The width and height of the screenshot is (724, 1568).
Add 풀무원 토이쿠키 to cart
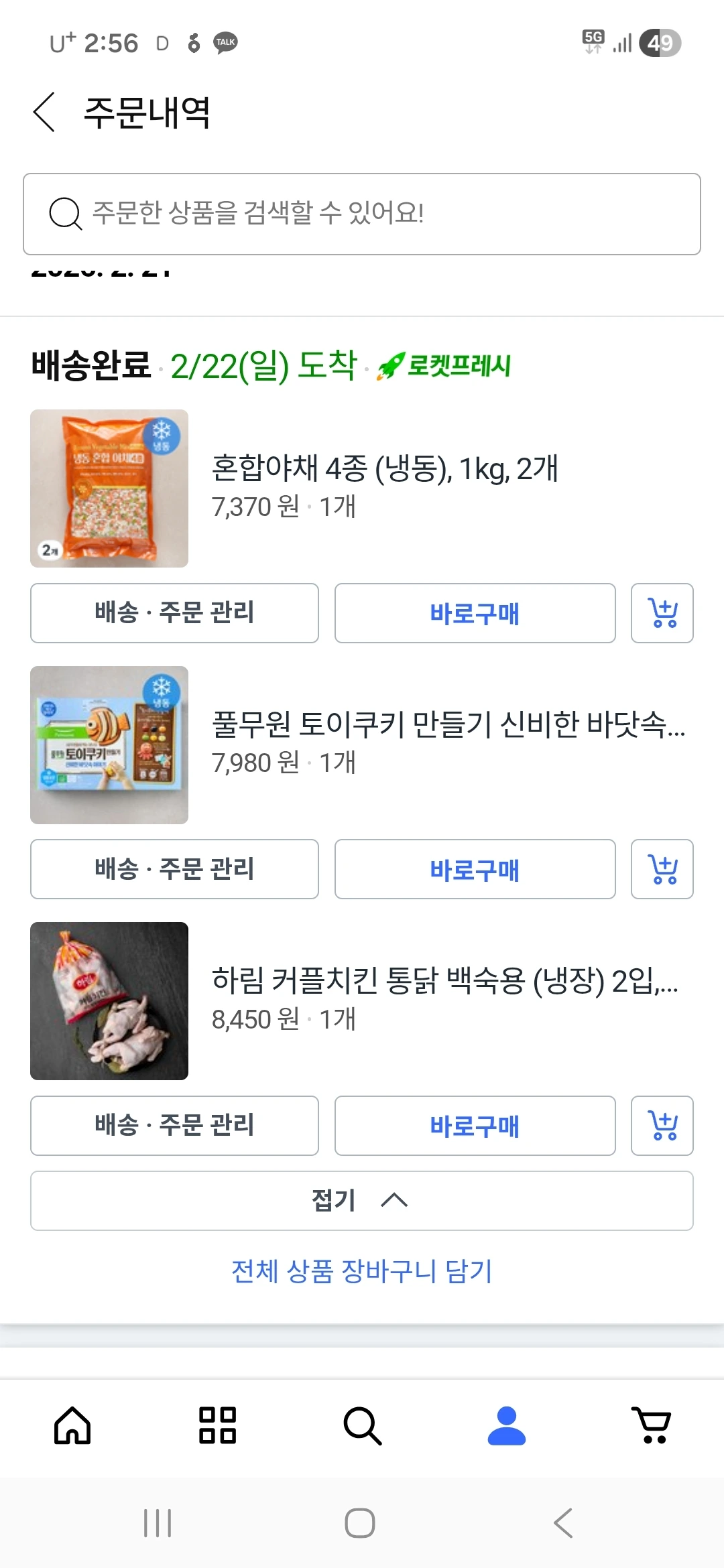[662, 869]
